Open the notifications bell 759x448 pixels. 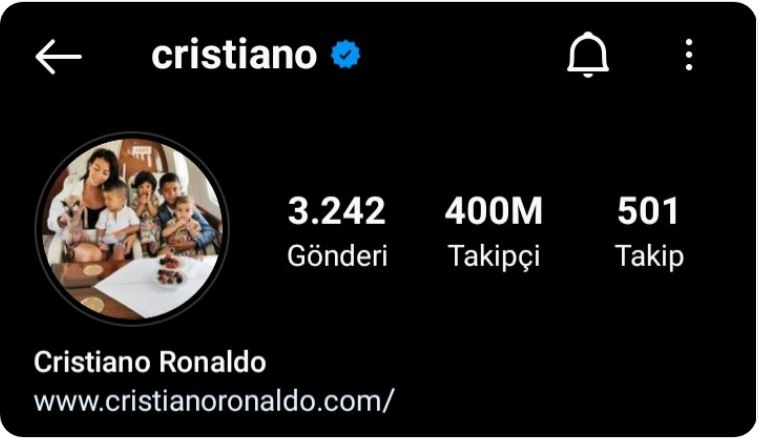point(588,57)
